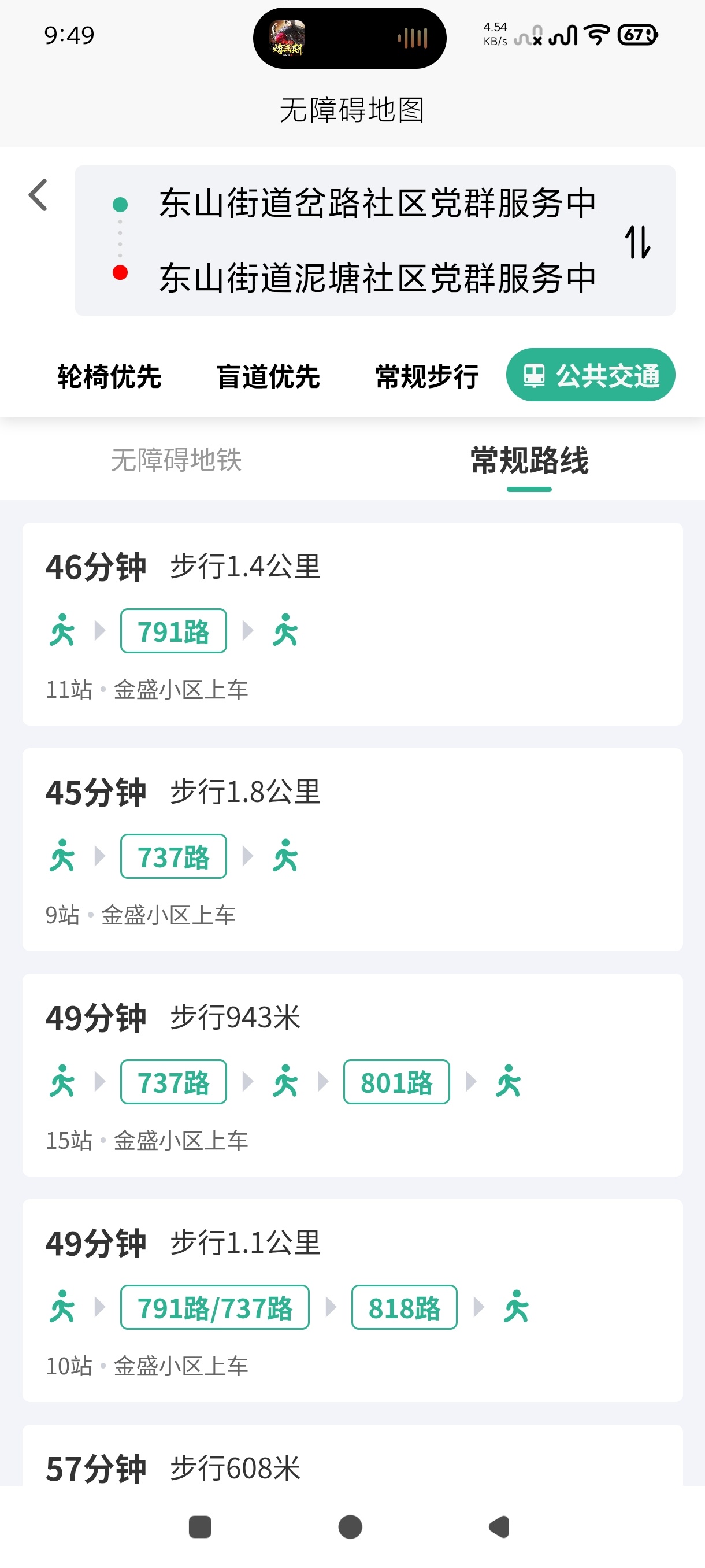Switch to 常规步行 mode

coord(426,376)
